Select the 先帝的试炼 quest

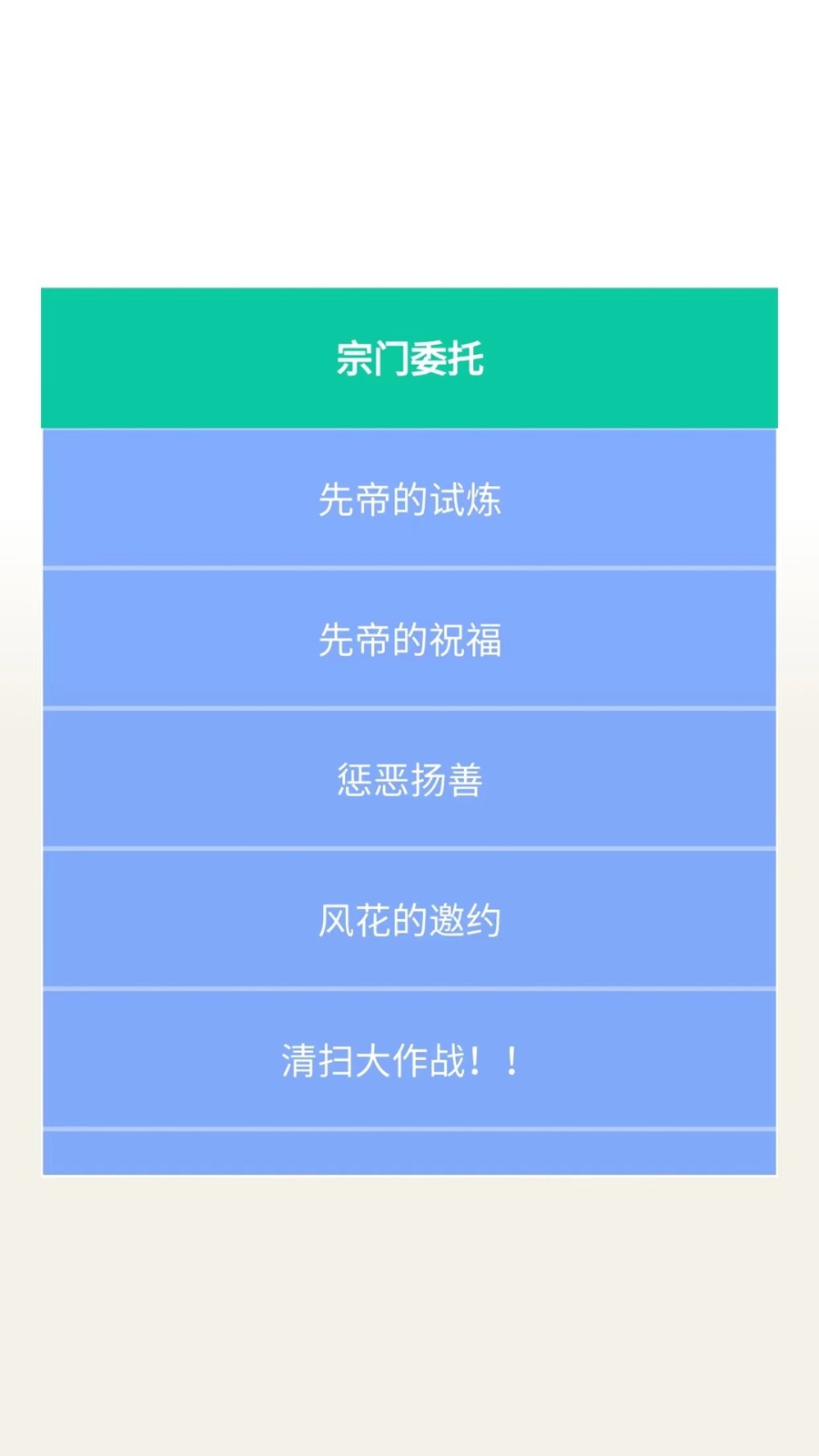coord(409,499)
